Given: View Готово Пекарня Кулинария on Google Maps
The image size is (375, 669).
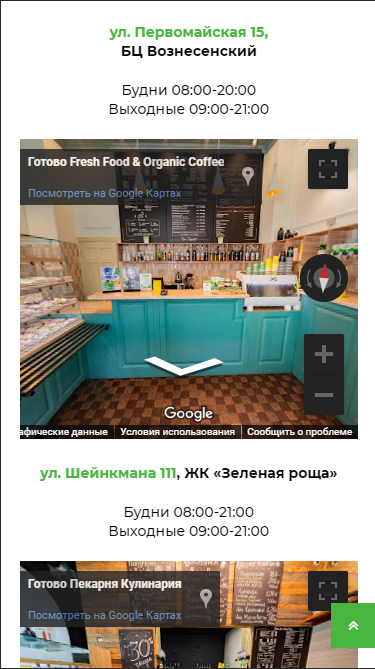Looking at the screenshot, I should pyautogui.click(x=105, y=615).
